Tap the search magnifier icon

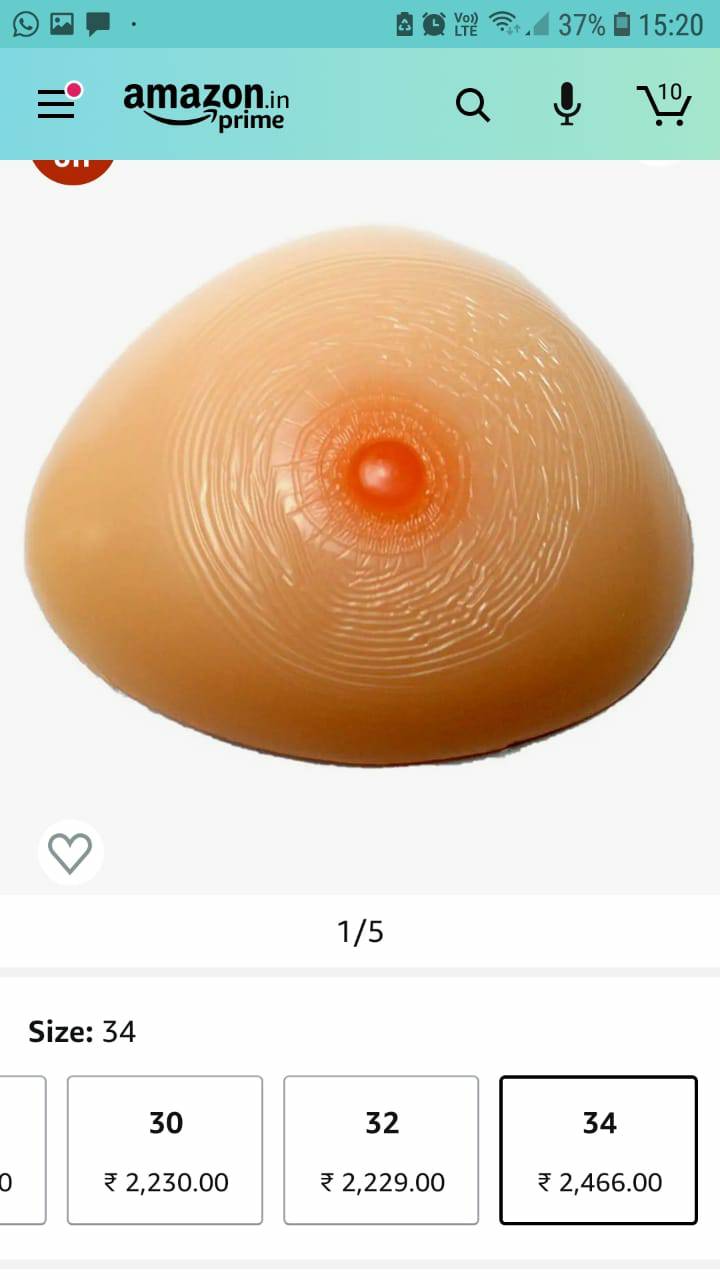[x=472, y=104]
